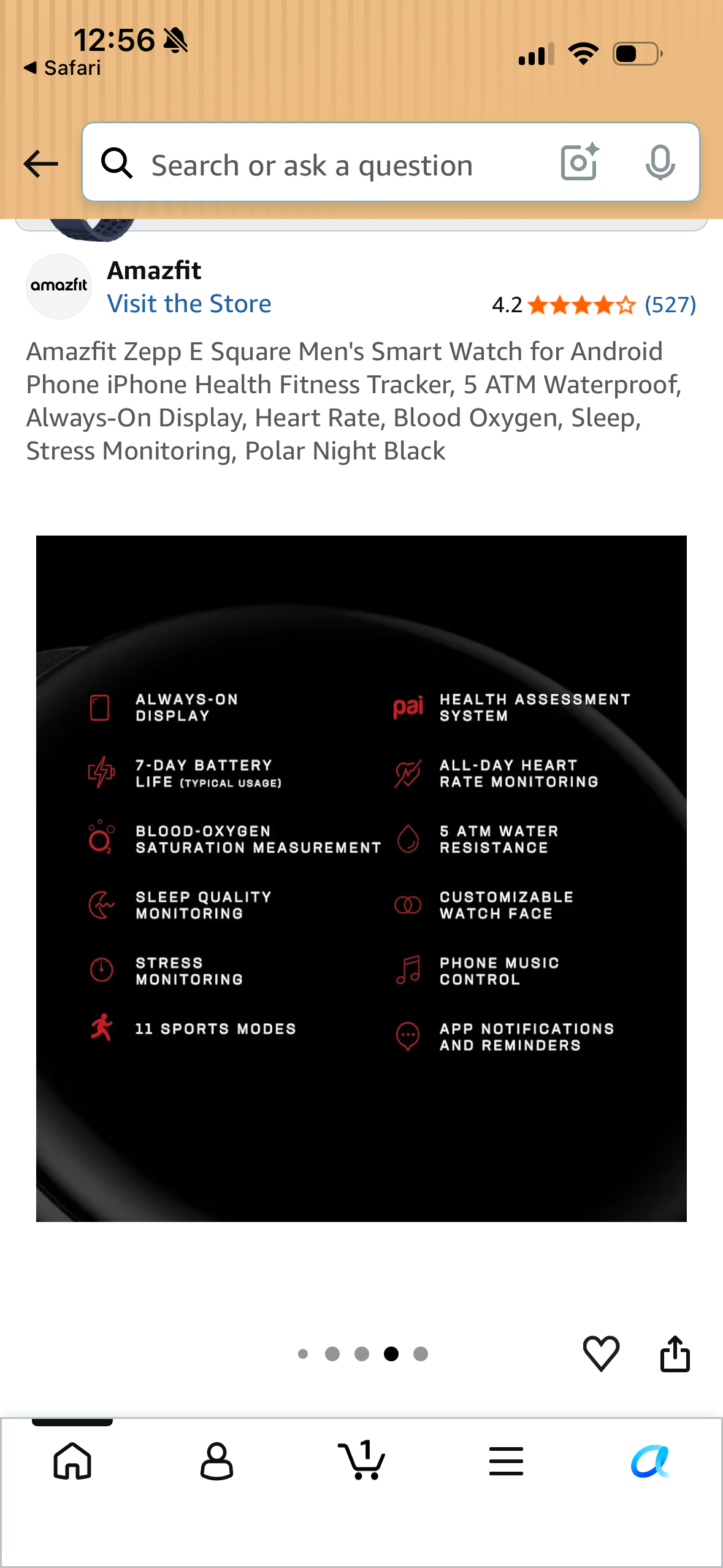Open the watch features product image

(x=361, y=878)
